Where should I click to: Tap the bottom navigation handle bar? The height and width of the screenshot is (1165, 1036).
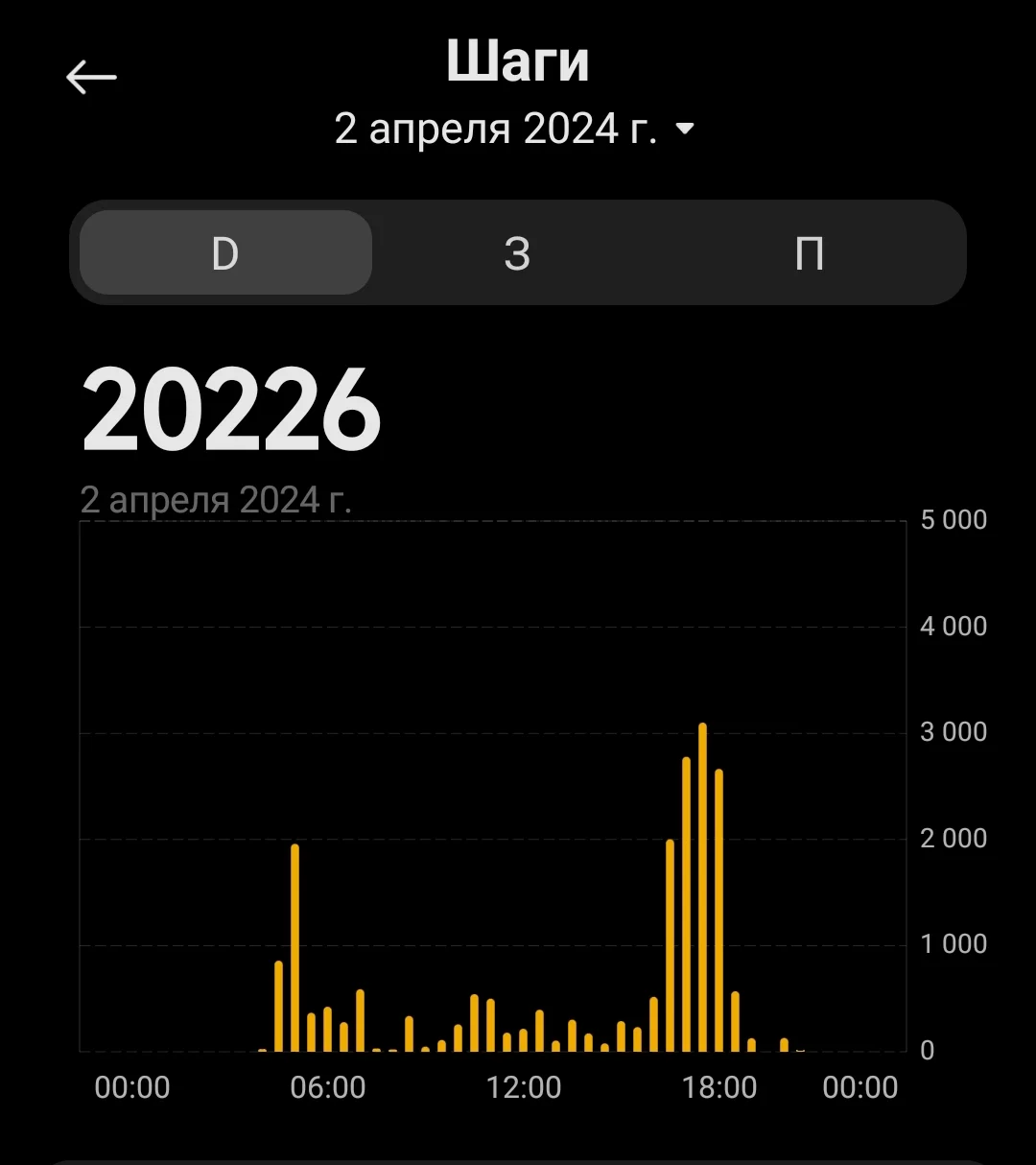click(x=518, y=1159)
